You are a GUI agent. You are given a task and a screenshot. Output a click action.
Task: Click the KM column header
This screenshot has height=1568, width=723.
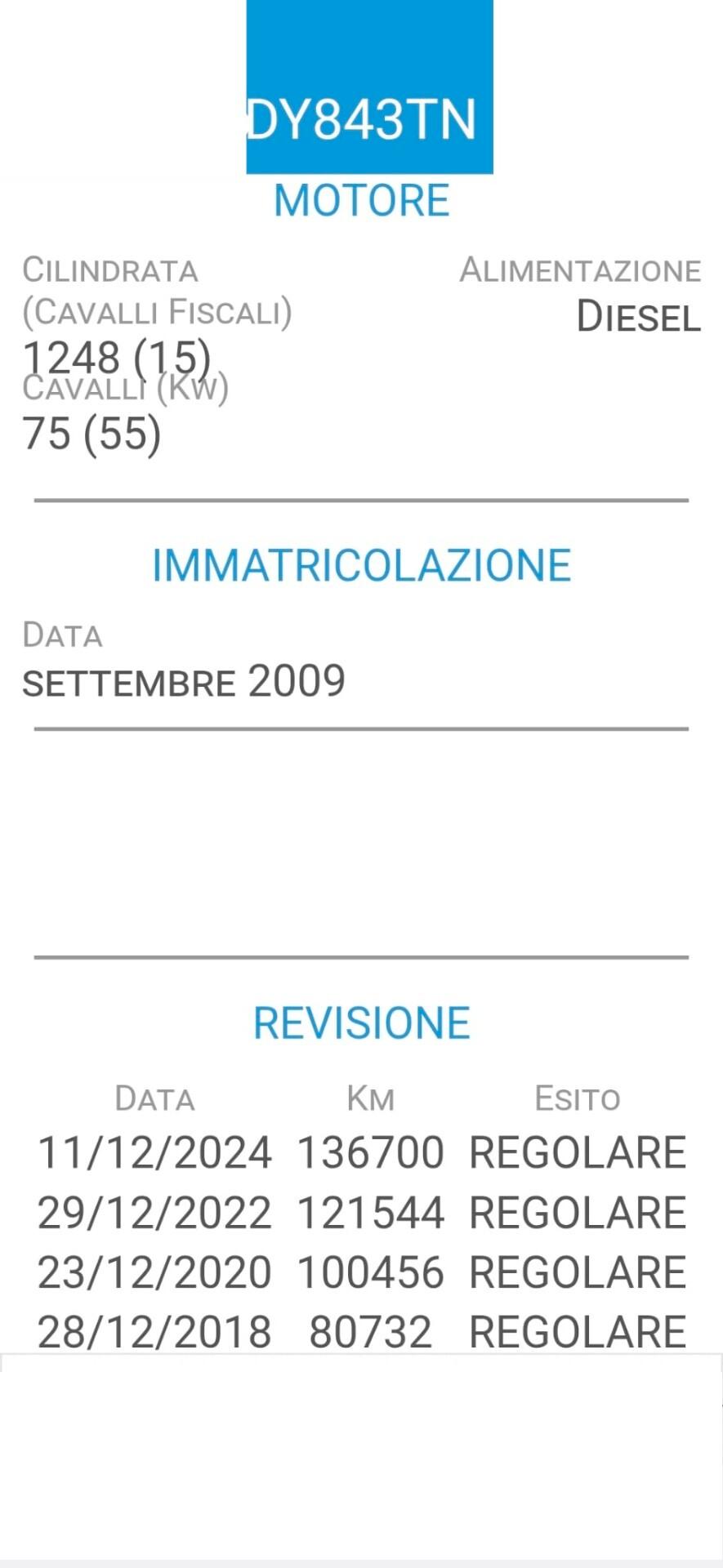tap(371, 1098)
